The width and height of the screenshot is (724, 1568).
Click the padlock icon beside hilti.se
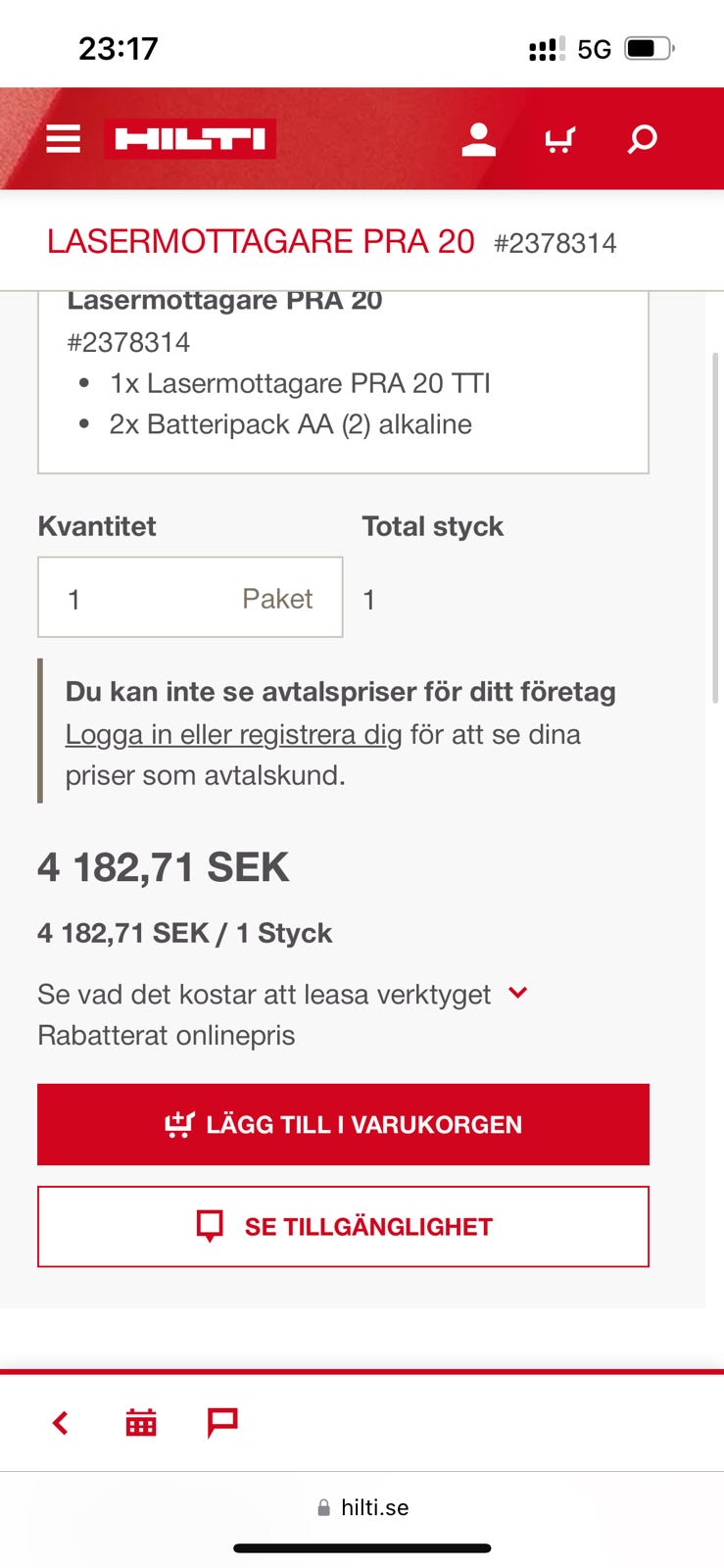[323, 1506]
